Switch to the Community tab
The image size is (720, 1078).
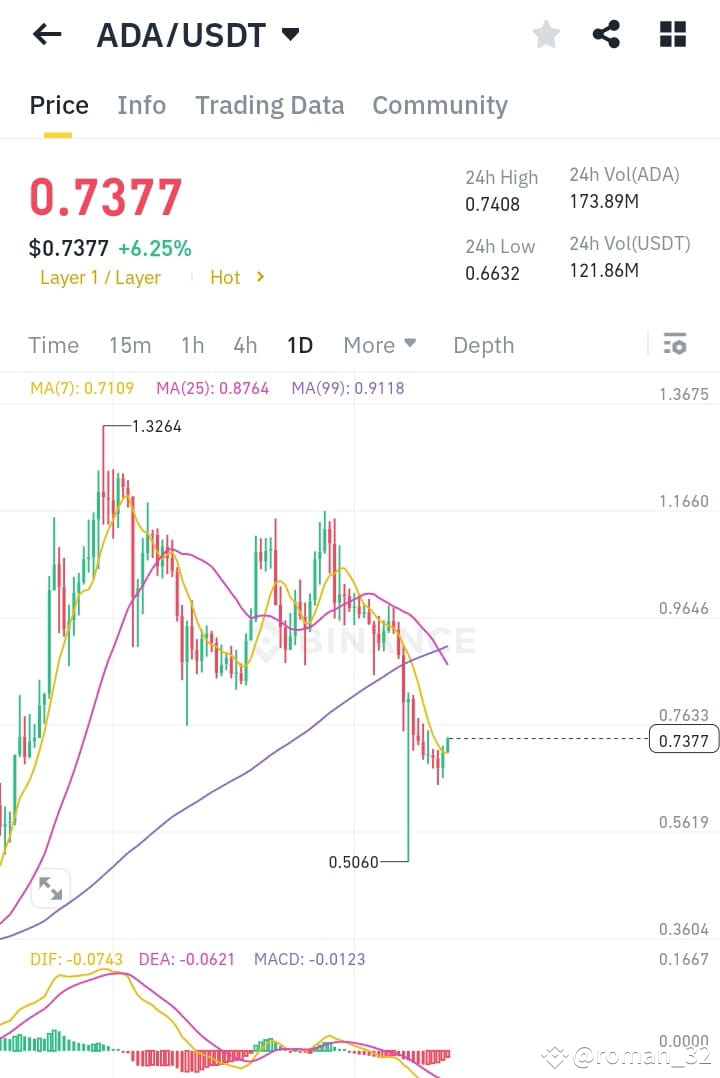[440, 105]
